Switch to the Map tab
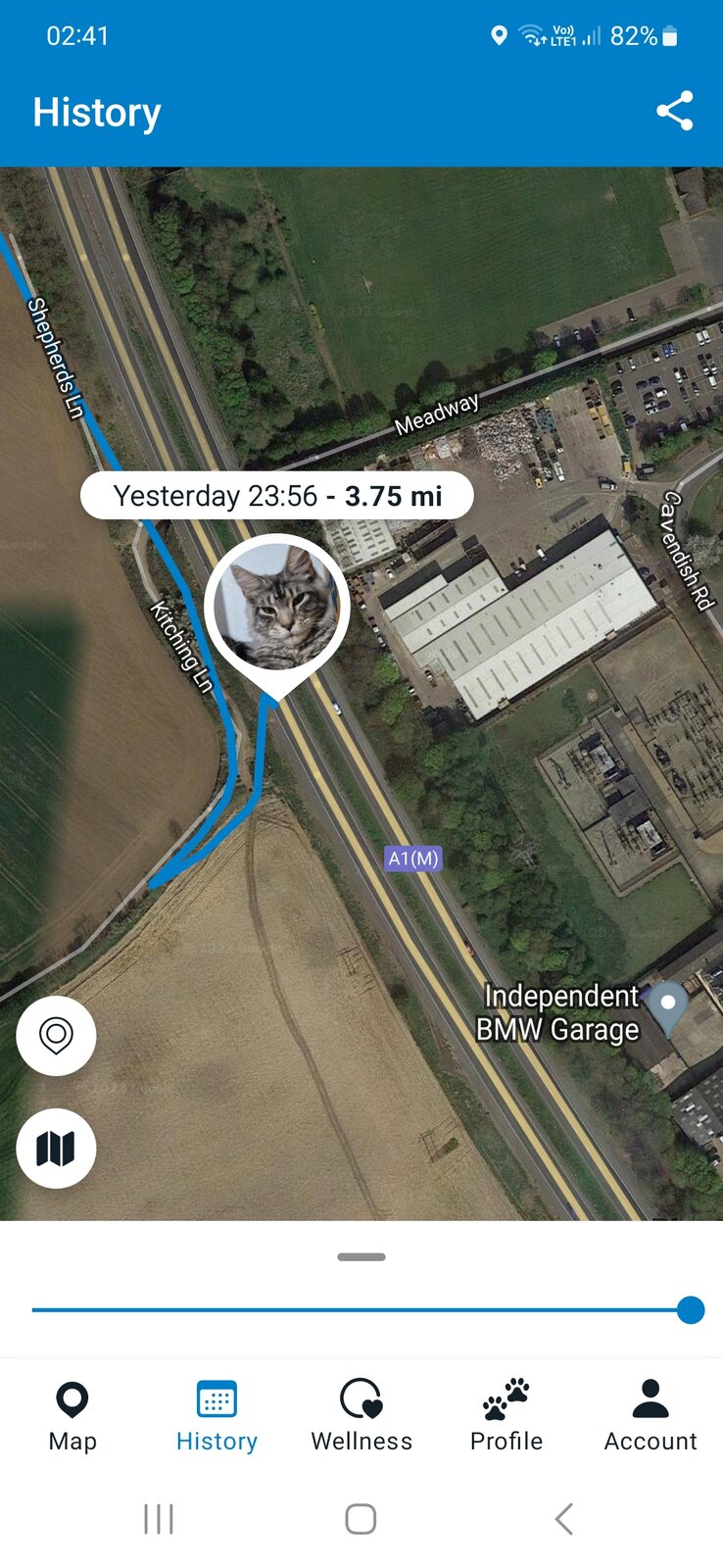 tap(72, 1416)
